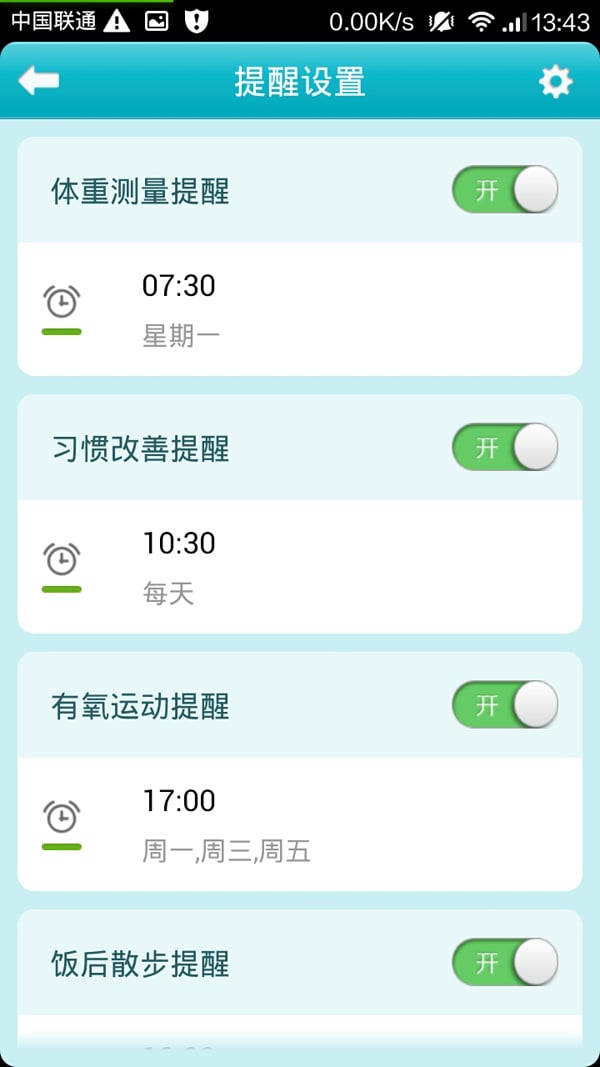Open the 07:30 星期一 alarm entry
The height and width of the screenshot is (1067, 600).
coord(300,309)
